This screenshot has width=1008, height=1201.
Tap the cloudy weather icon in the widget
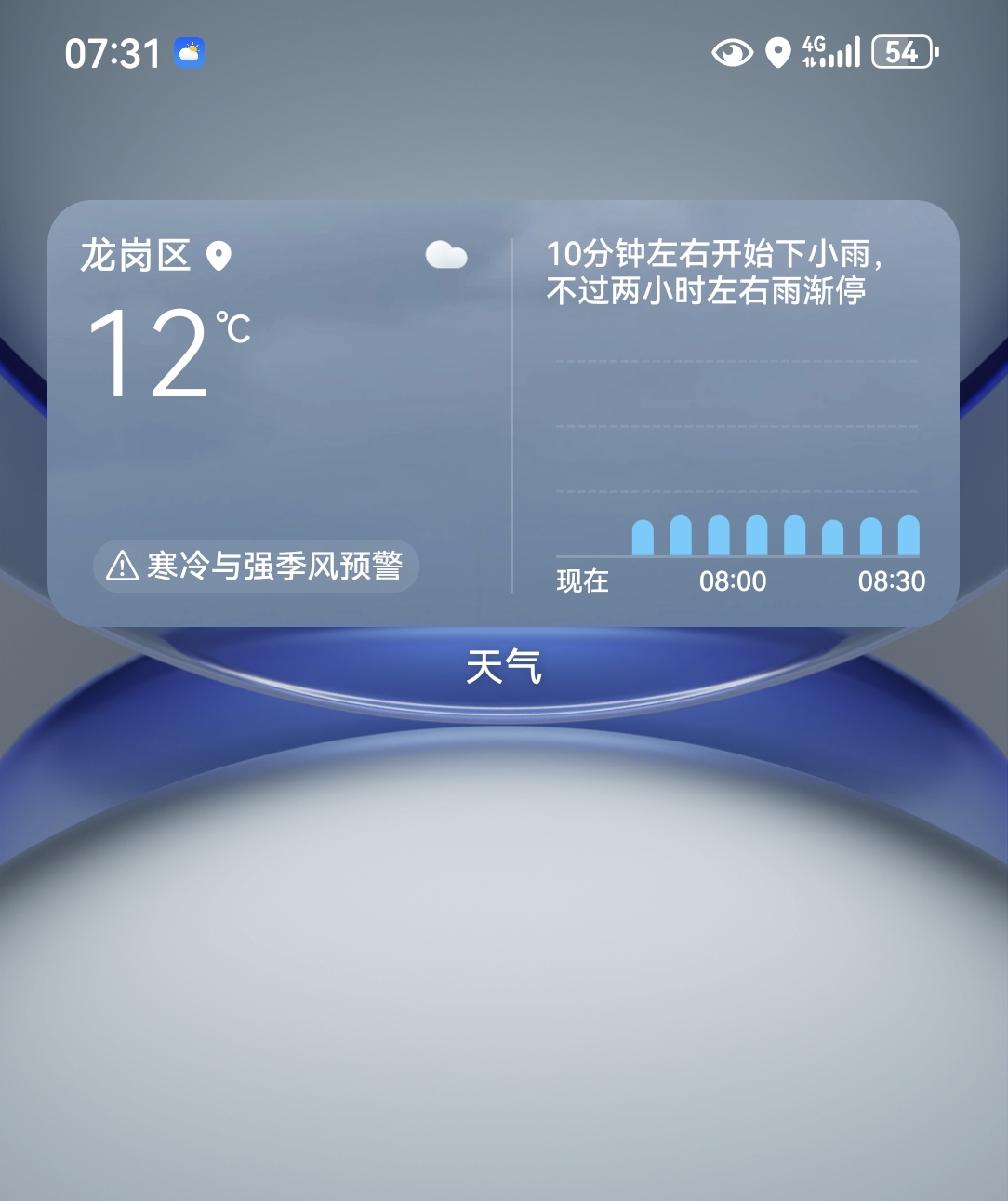(x=446, y=255)
